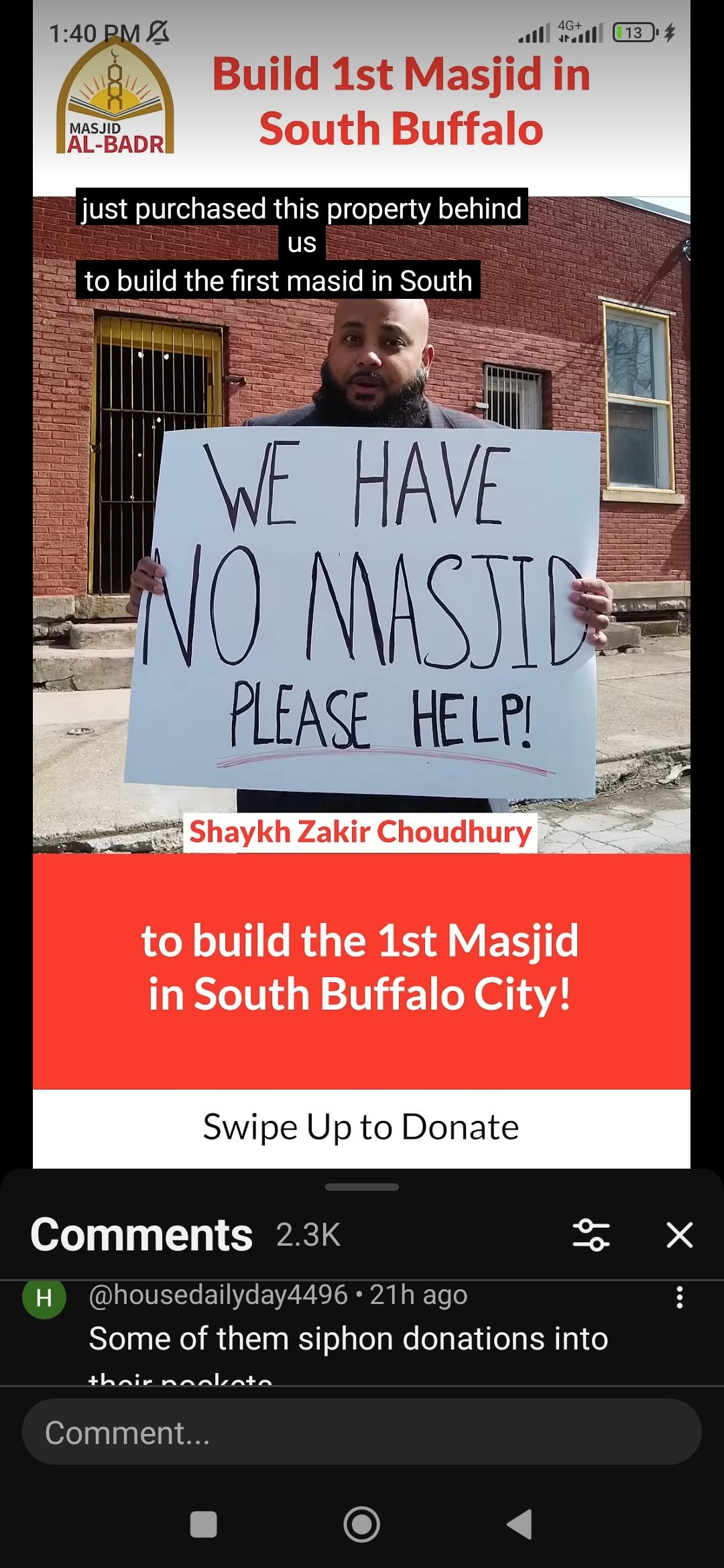Tap the Comment text field

(362, 1433)
